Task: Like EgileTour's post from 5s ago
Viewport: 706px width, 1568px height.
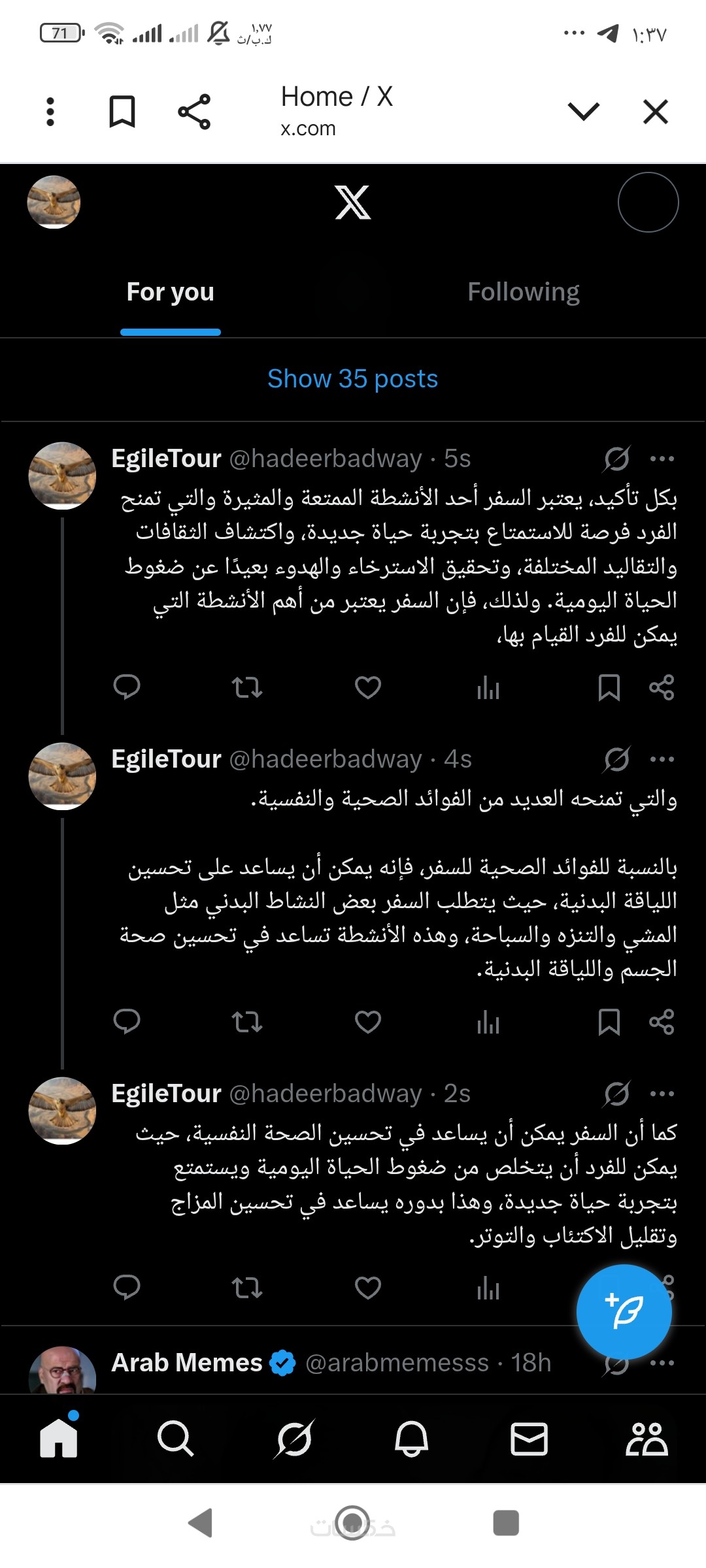Action: point(367,687)
